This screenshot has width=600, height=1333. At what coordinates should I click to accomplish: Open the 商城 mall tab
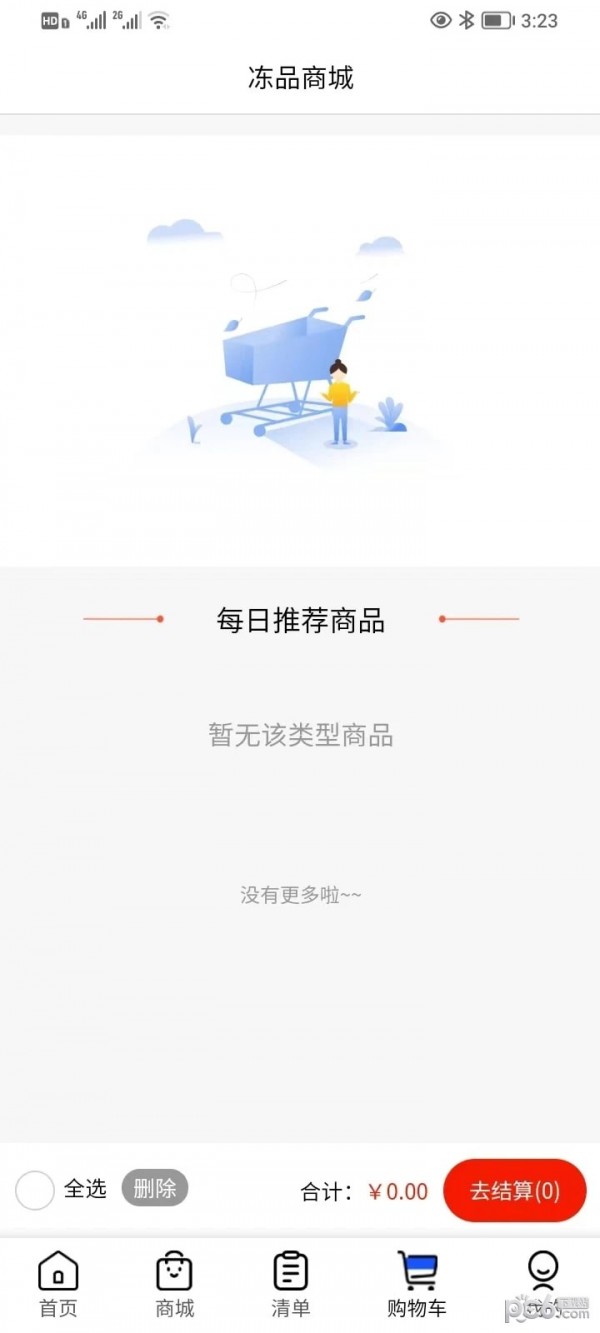[x=175, y=1284]
